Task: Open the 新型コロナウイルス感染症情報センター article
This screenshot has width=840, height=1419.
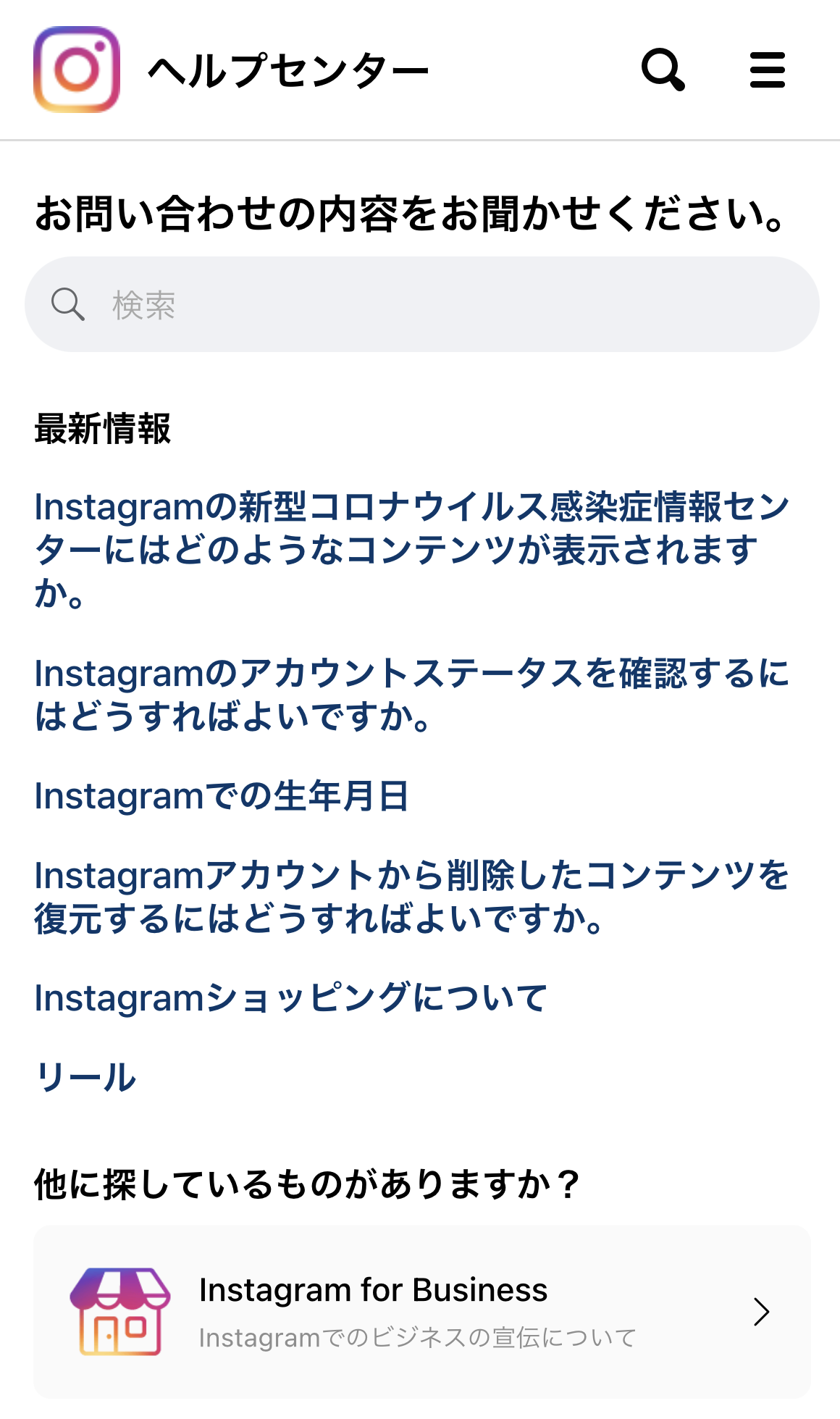Action: [x=411, y=550]
